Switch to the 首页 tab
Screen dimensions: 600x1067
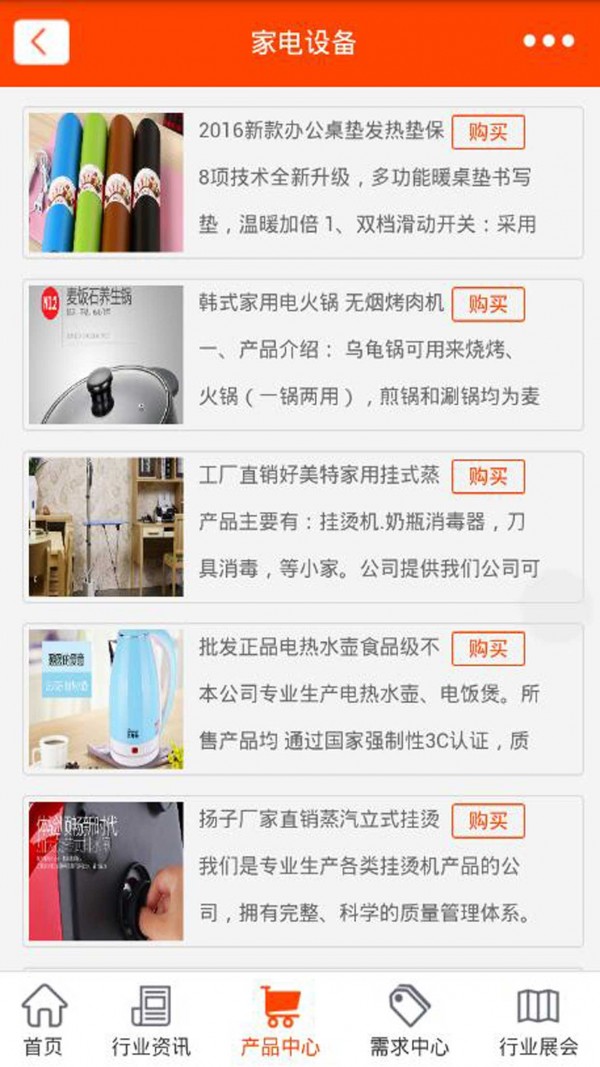tap(43, 1020)
